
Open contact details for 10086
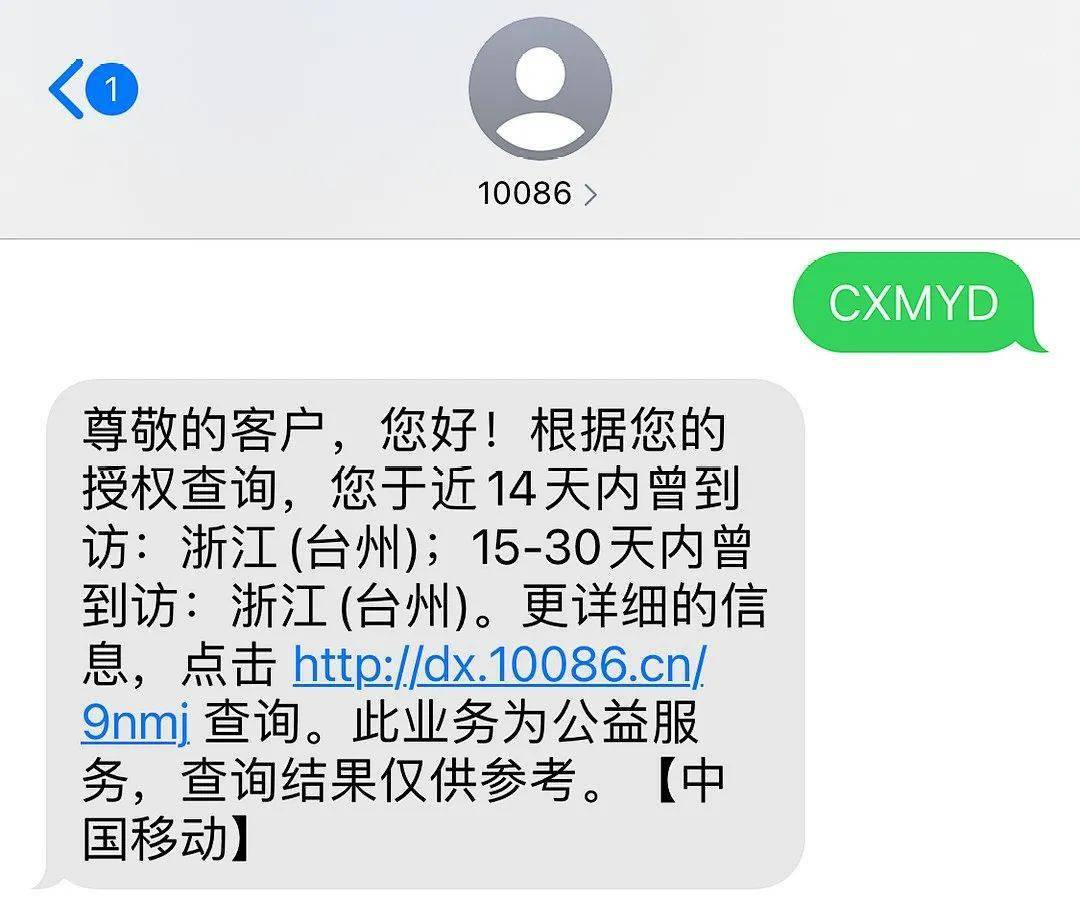(538, 193)
